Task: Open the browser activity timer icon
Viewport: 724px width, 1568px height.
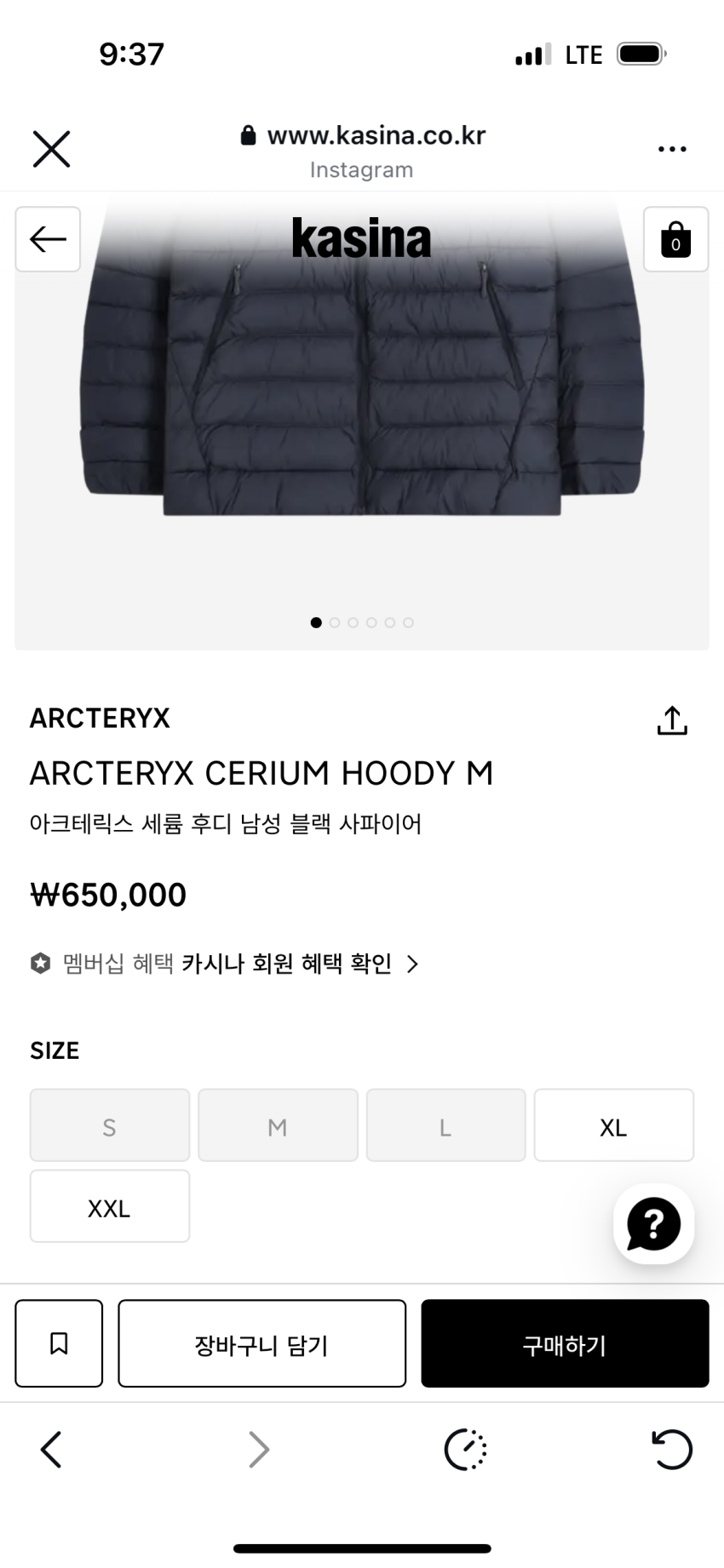Action: click(465, 1449)
